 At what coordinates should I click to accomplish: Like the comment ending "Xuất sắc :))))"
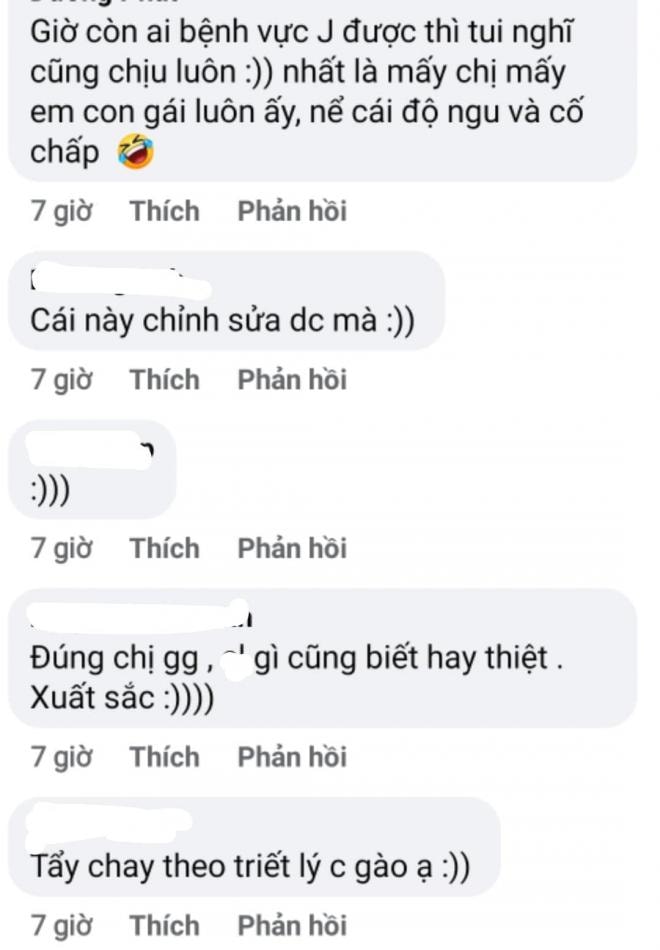165,757
